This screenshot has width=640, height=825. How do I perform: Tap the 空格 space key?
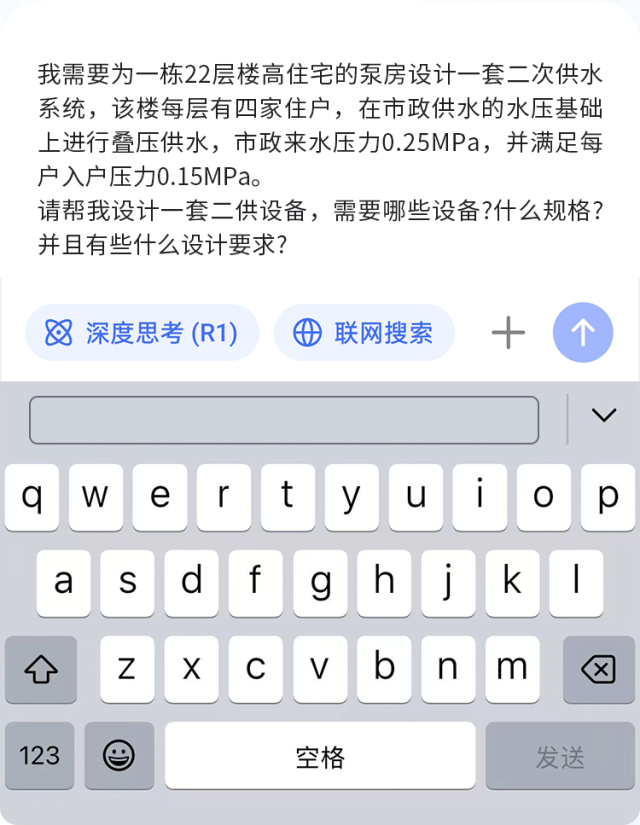pos(320,756)
